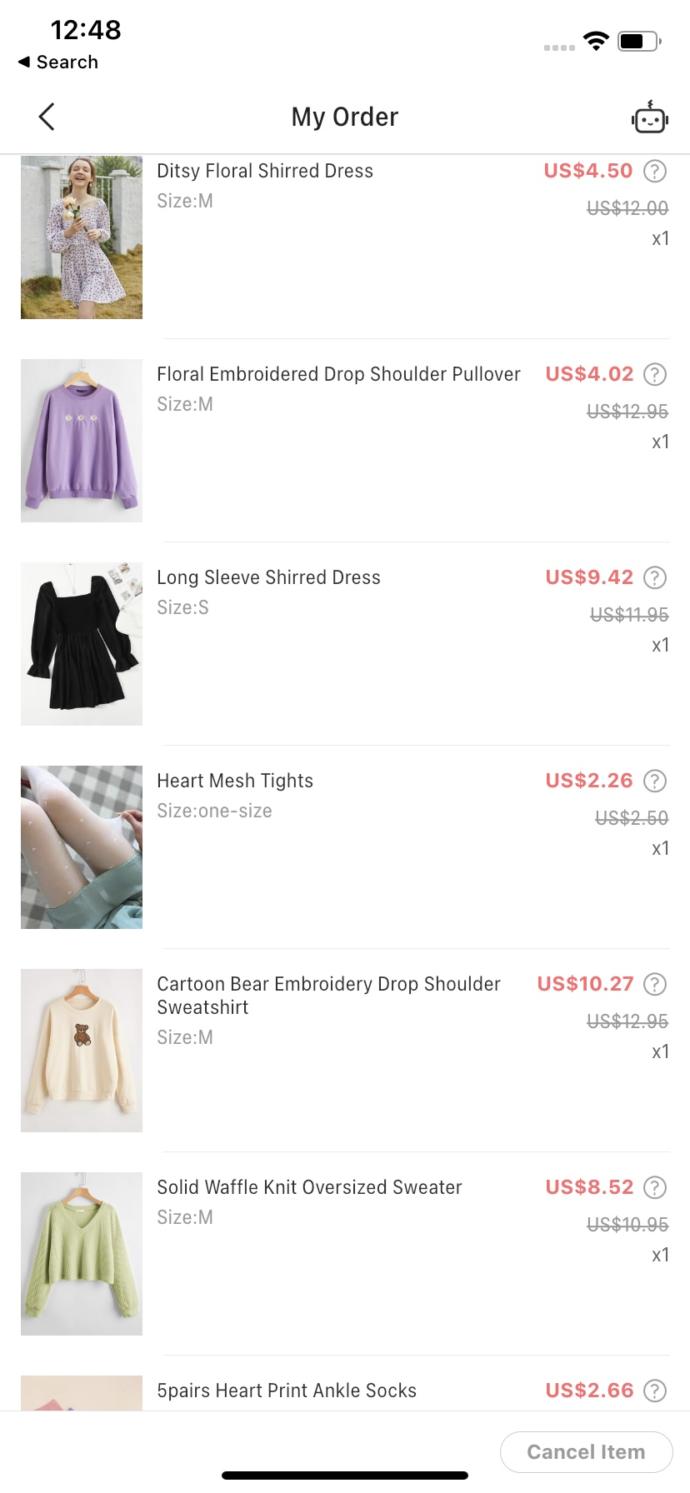Tap the question mark beside US$4.02

tap(655, 375)
